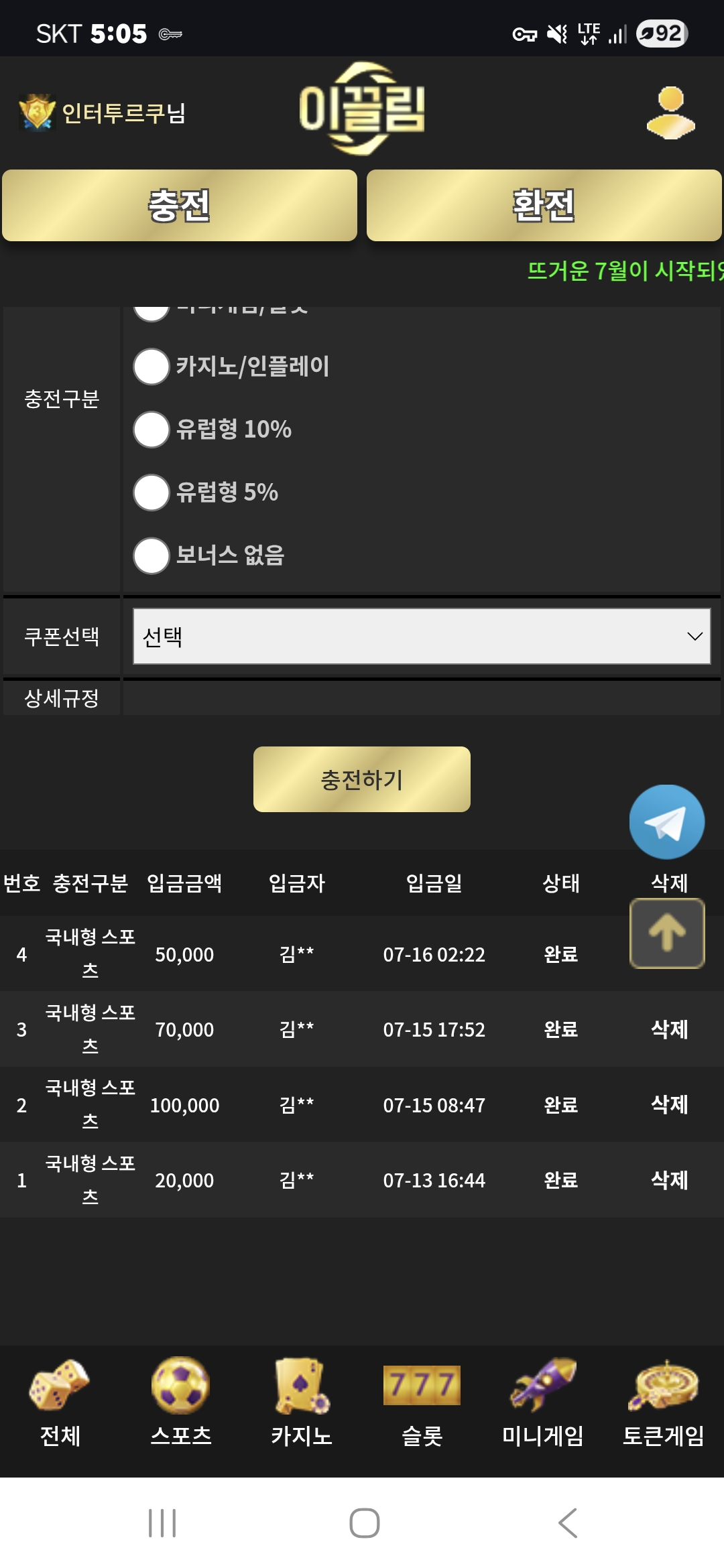Delete the 20,000 deposit record
This screenshot has height=1568, width=724.
tap(670, 1180)
